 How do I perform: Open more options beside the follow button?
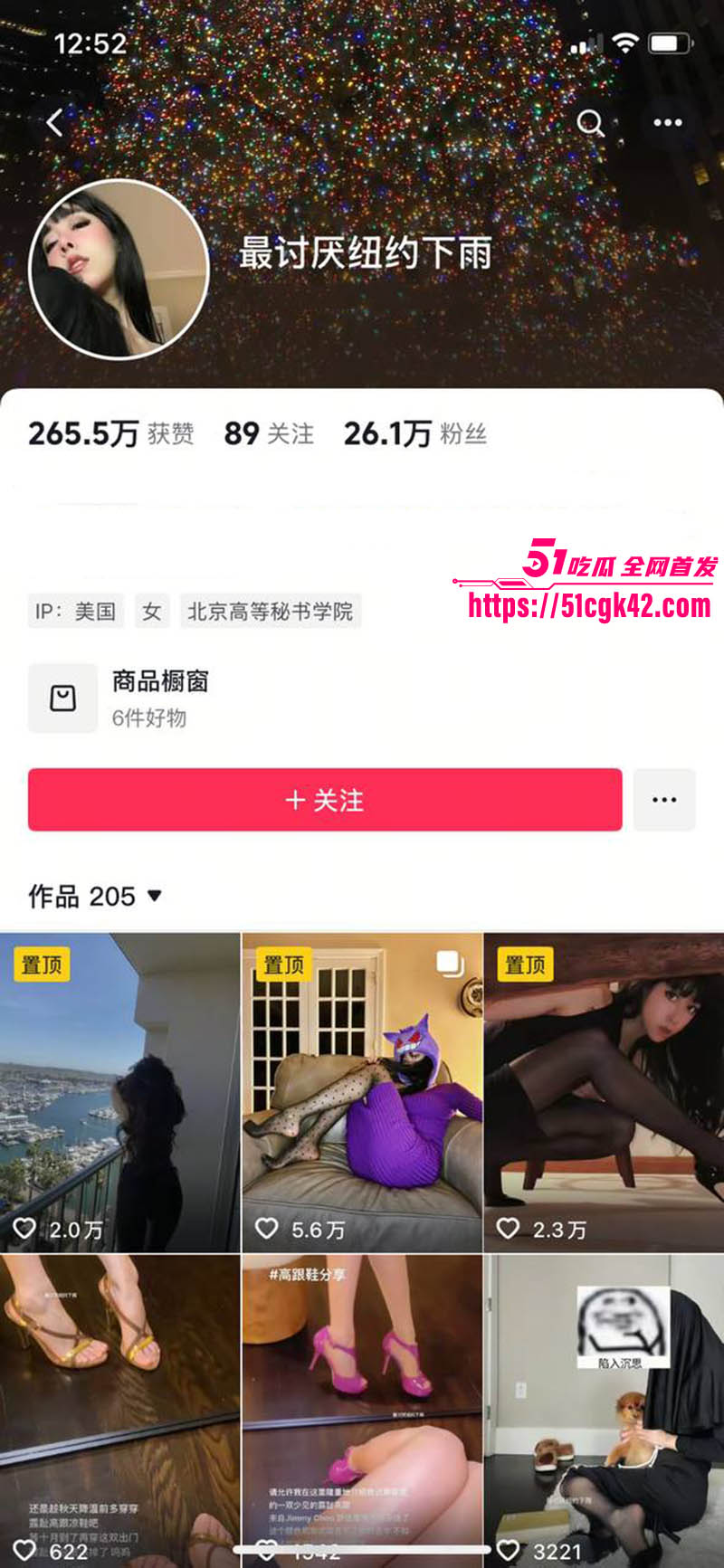664,800
